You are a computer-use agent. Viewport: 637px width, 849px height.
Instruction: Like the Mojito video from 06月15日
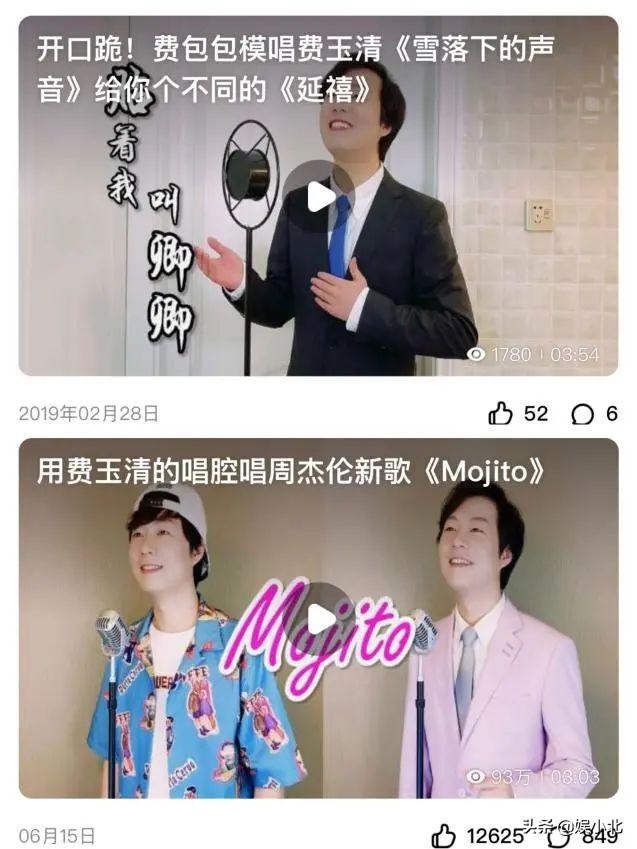click(445, 835)
